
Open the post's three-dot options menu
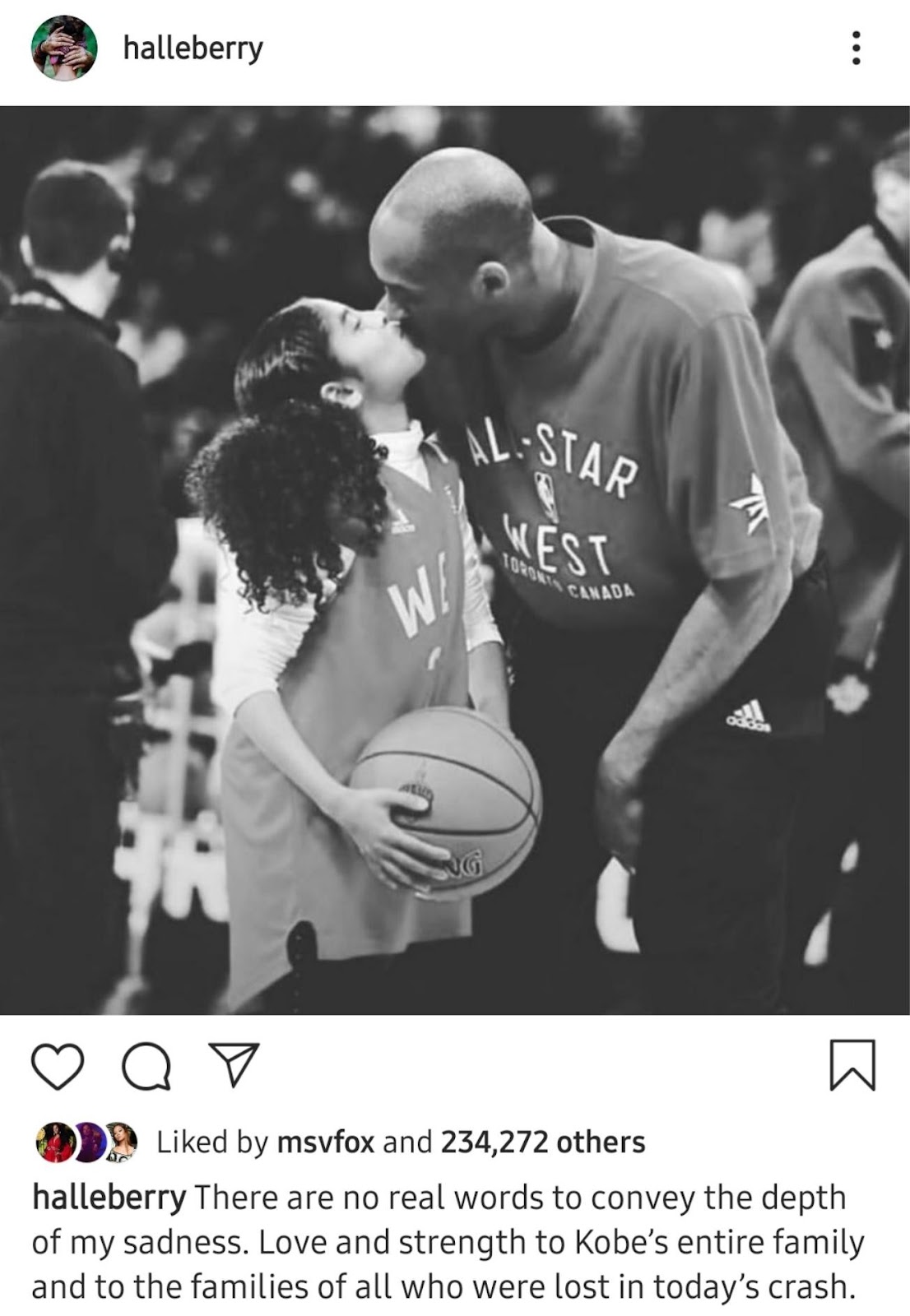(857, 49)
